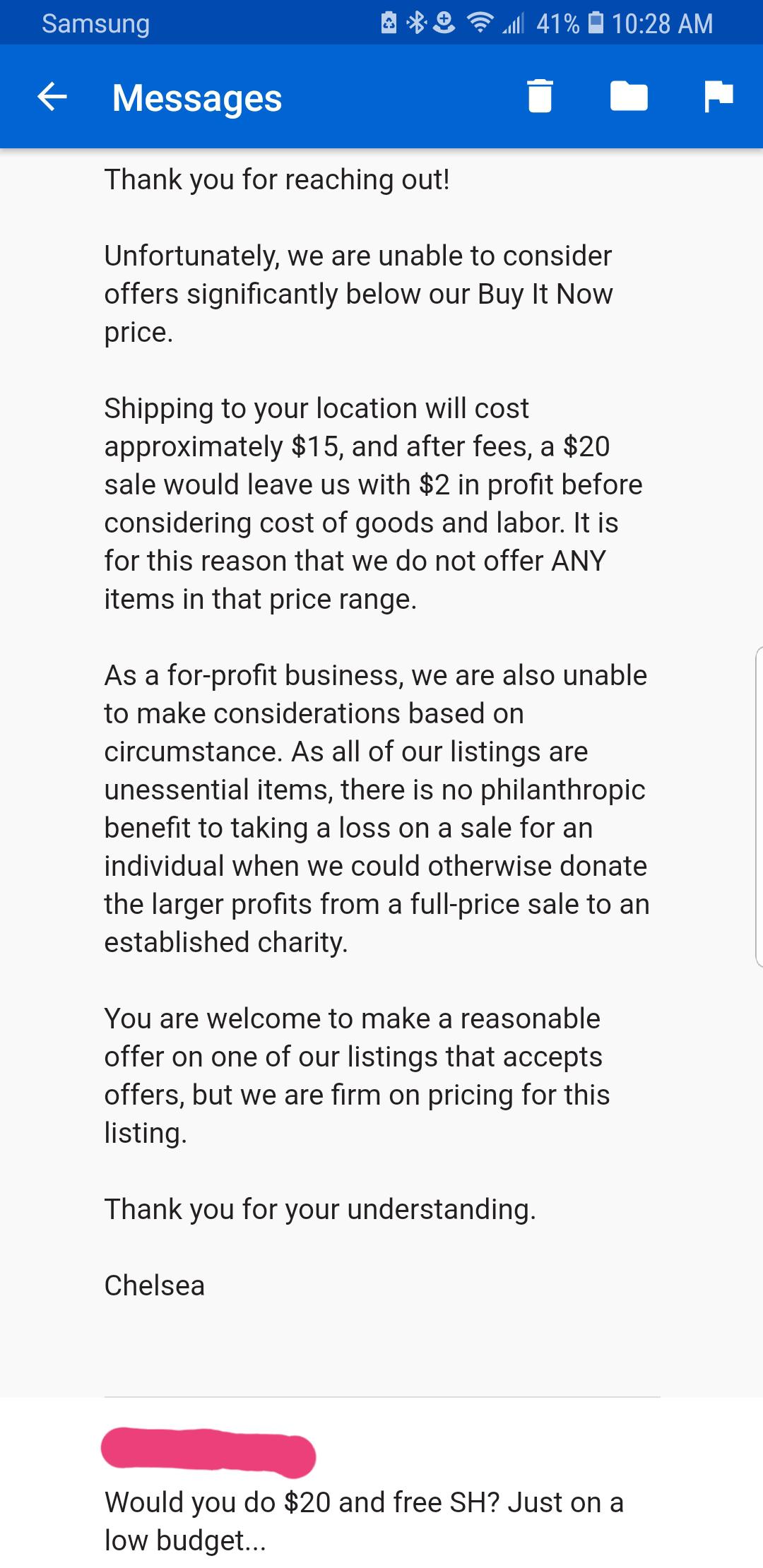Tap the Bluetooth status icon
The image size is (763, 1568).
(x=417, y=23)
